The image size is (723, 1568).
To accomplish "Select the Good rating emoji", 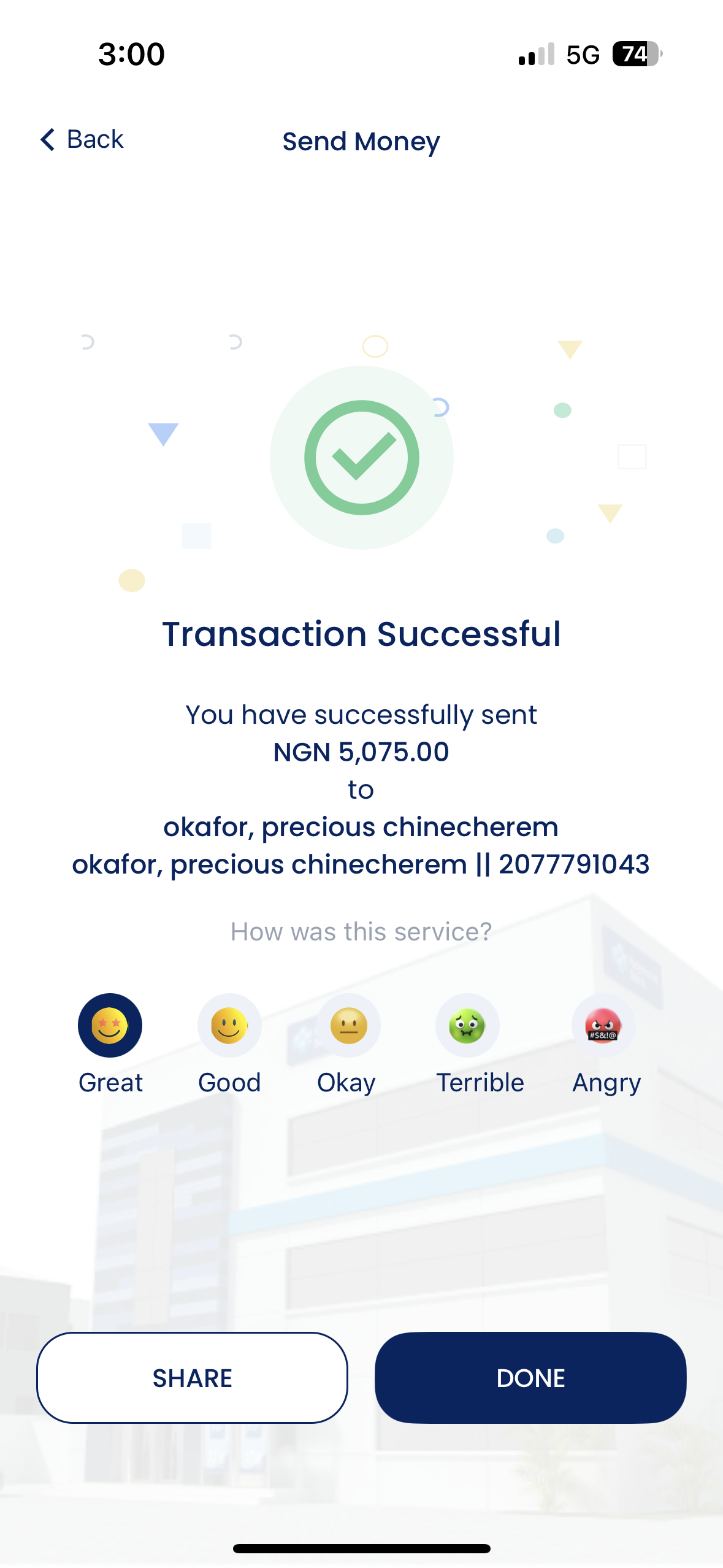I will pyautogui.click(x=229, y=1025).
